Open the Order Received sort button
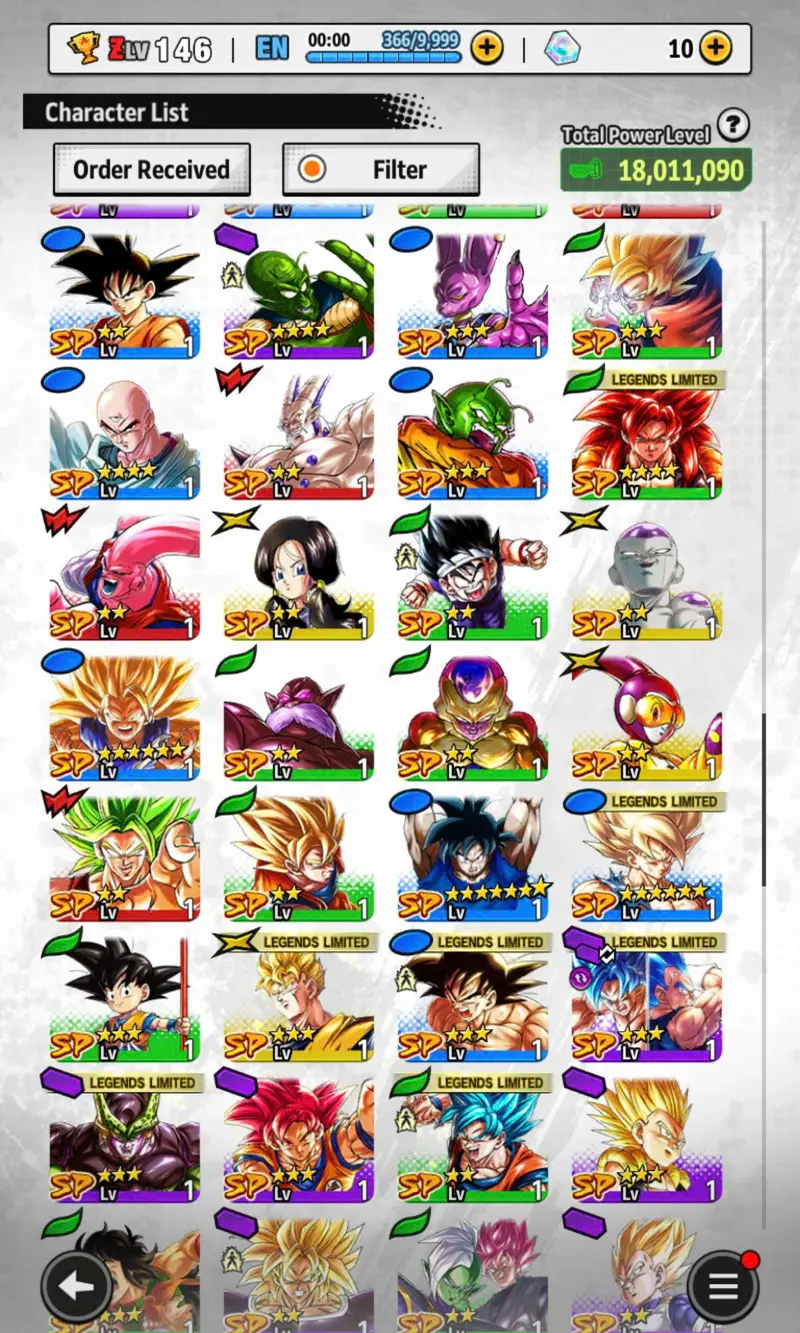The width and height of the screenshot is (800, 1333). pyautogui.click(x=152, y=170)
